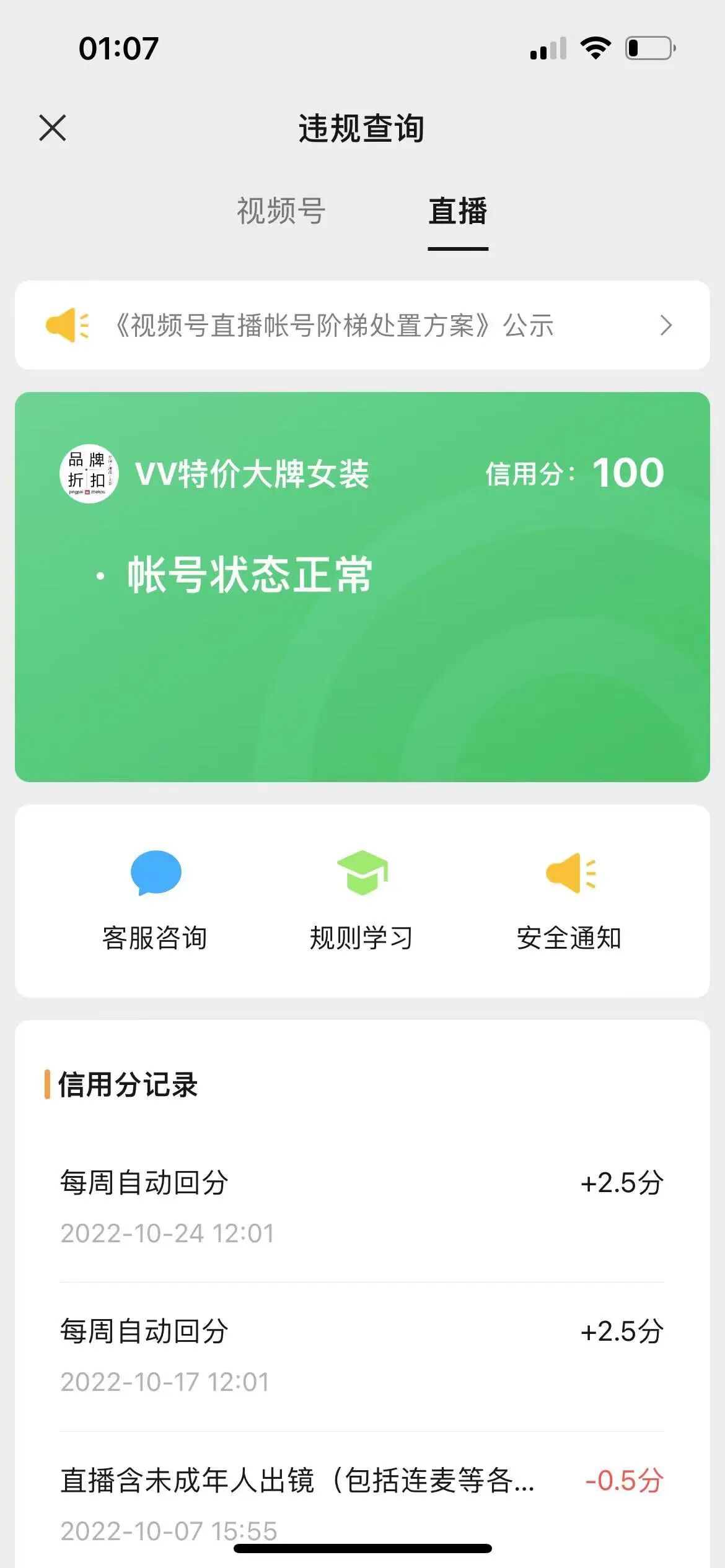Switch to the 视频号 tab
Viewport: 725px width, 1568px height.
(x=281, y=211)
